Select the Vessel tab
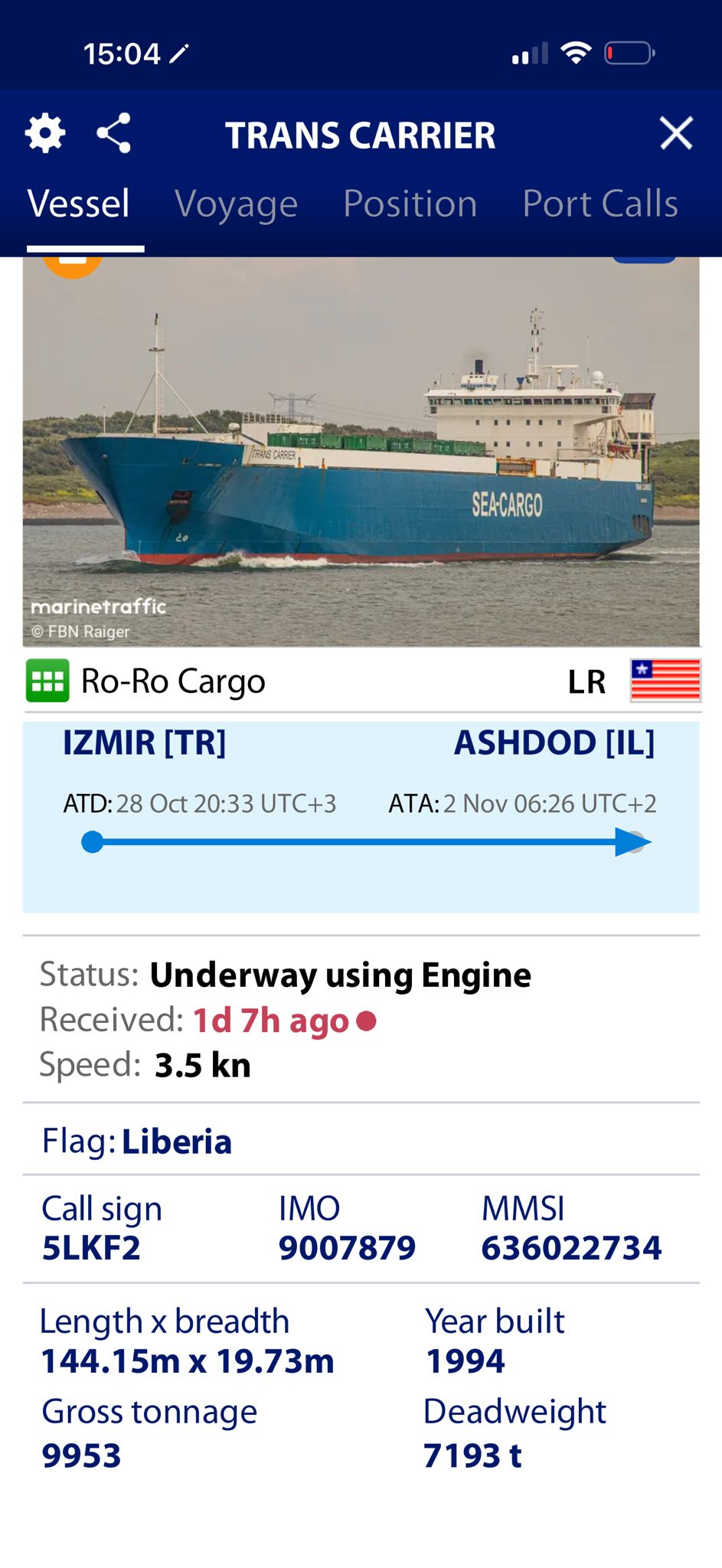The image size is (722, 1568). click(79, 204)
